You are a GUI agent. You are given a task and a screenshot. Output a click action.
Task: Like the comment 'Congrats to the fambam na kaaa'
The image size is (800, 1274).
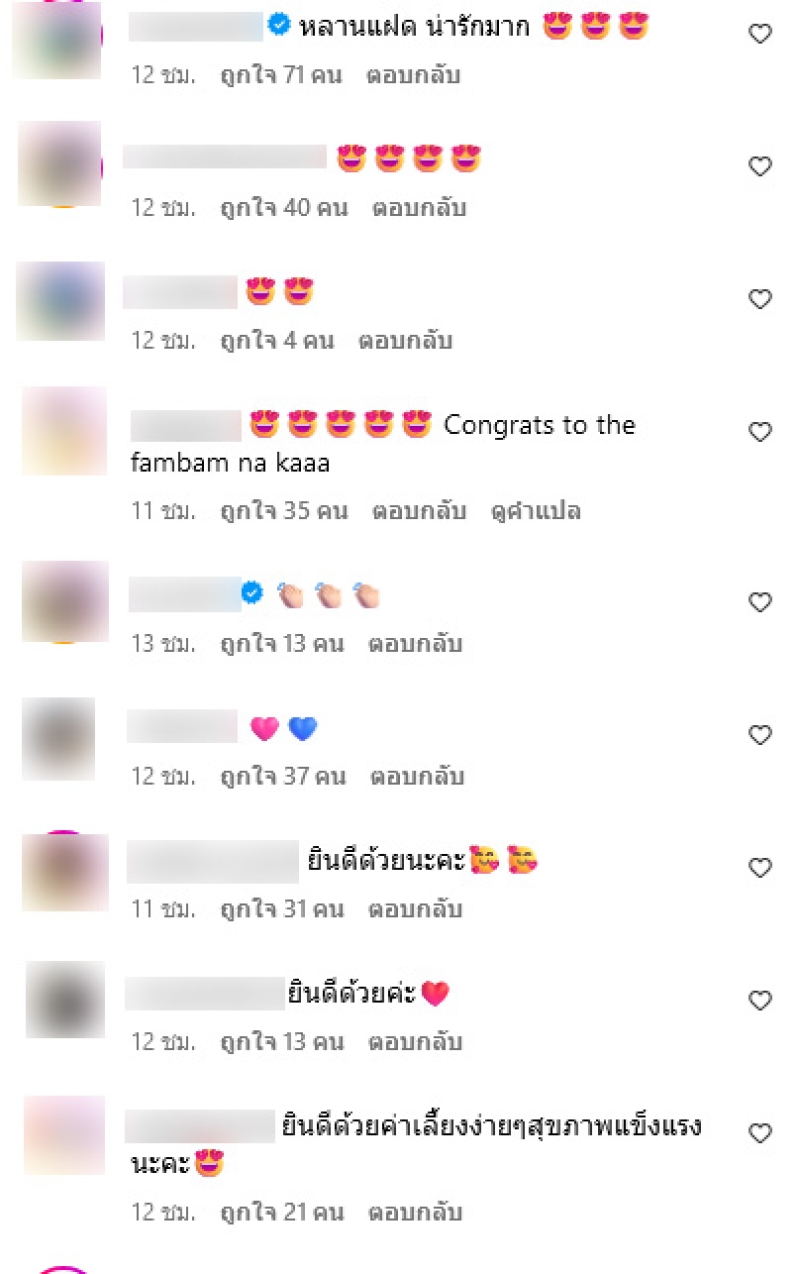coord(761,432)
